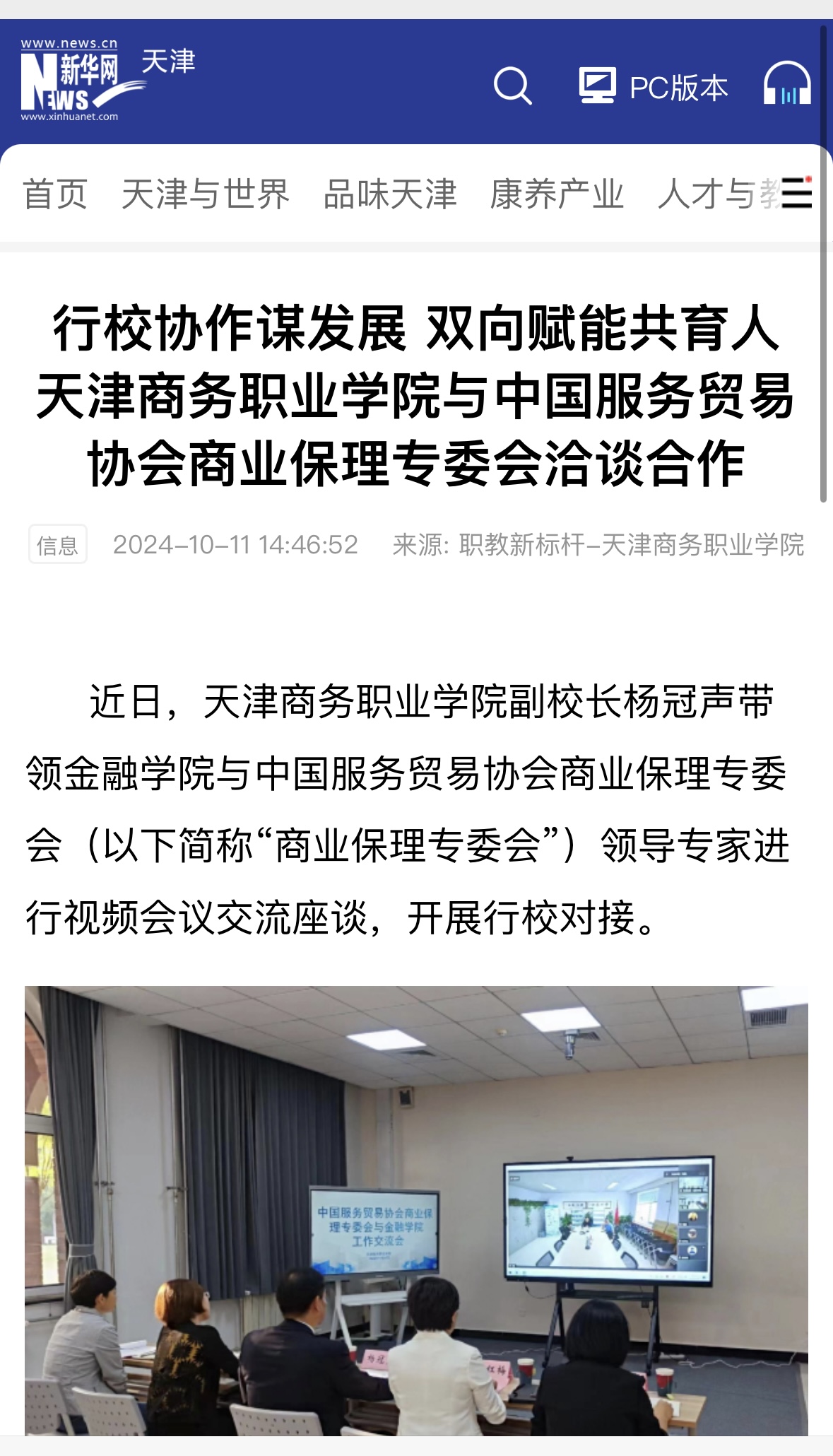Open the 品味天津 tab

click(390, 194)
